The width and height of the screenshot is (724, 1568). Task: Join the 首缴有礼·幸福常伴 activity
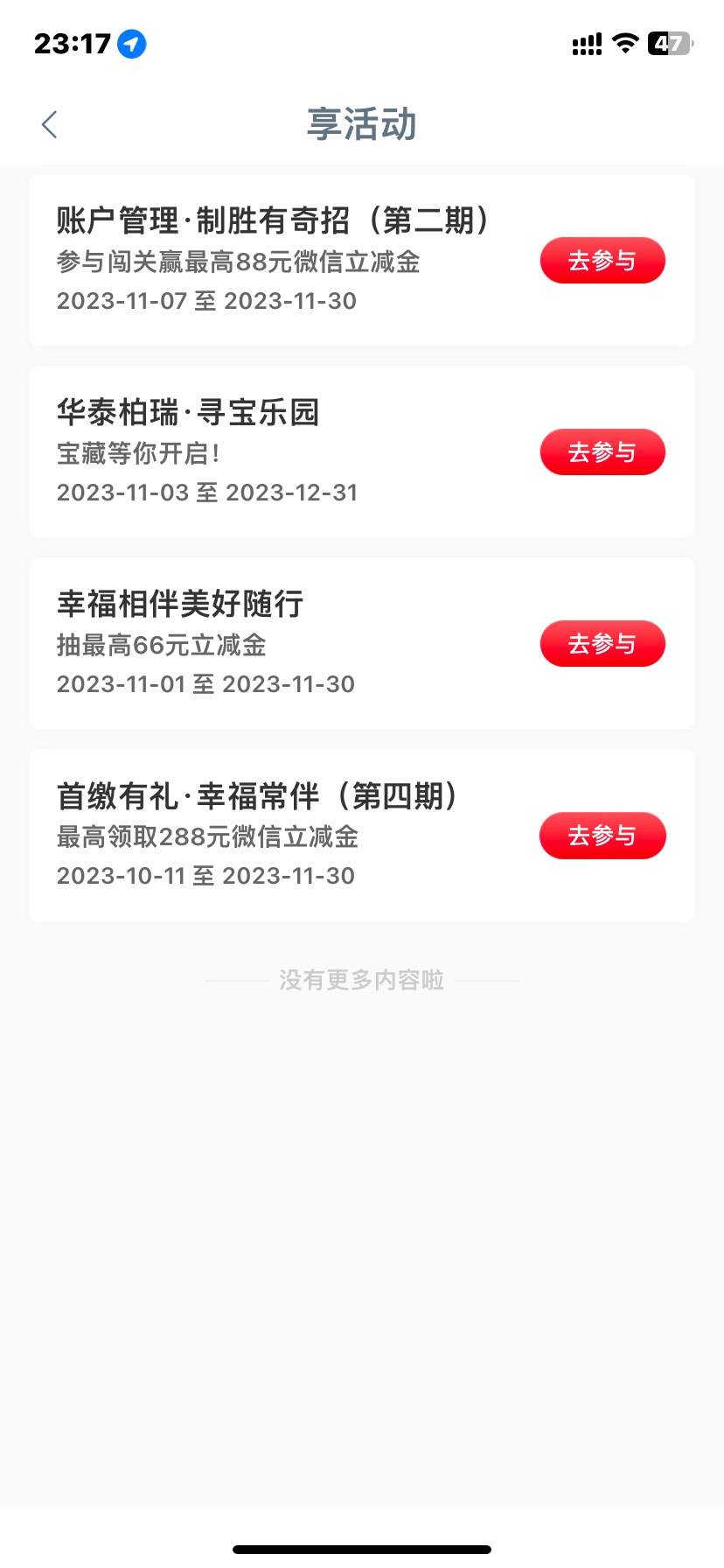[602, 836]
